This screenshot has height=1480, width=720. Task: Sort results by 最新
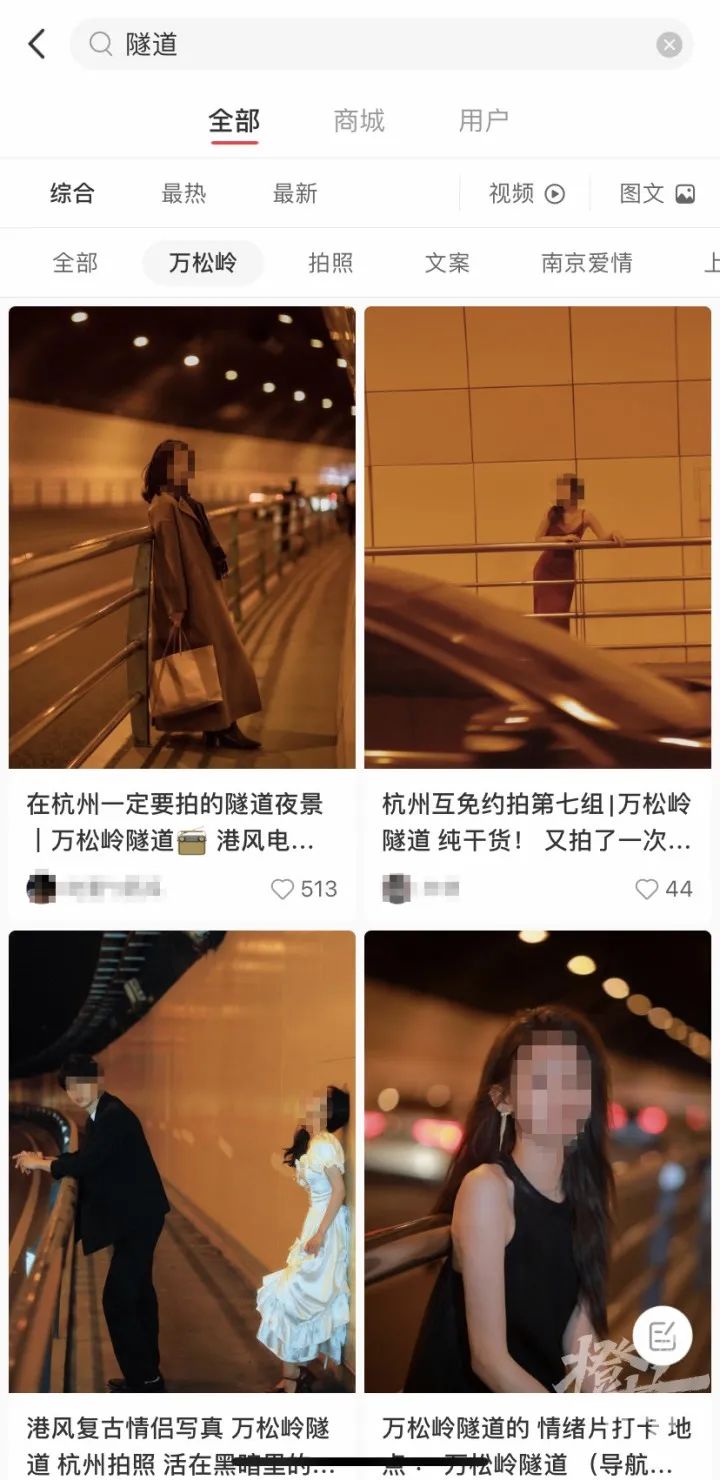[295, 193]
